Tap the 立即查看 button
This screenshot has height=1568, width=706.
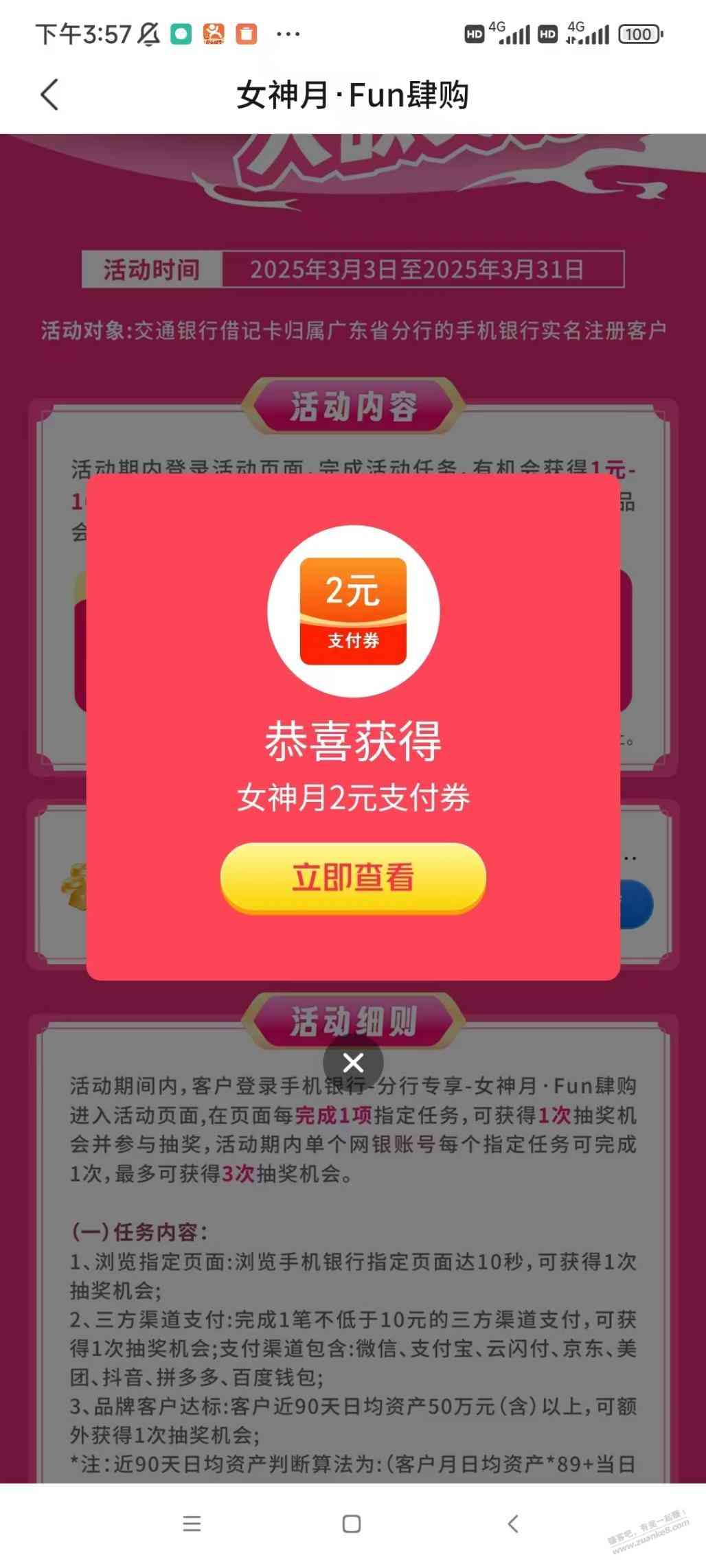coord(353,877)
